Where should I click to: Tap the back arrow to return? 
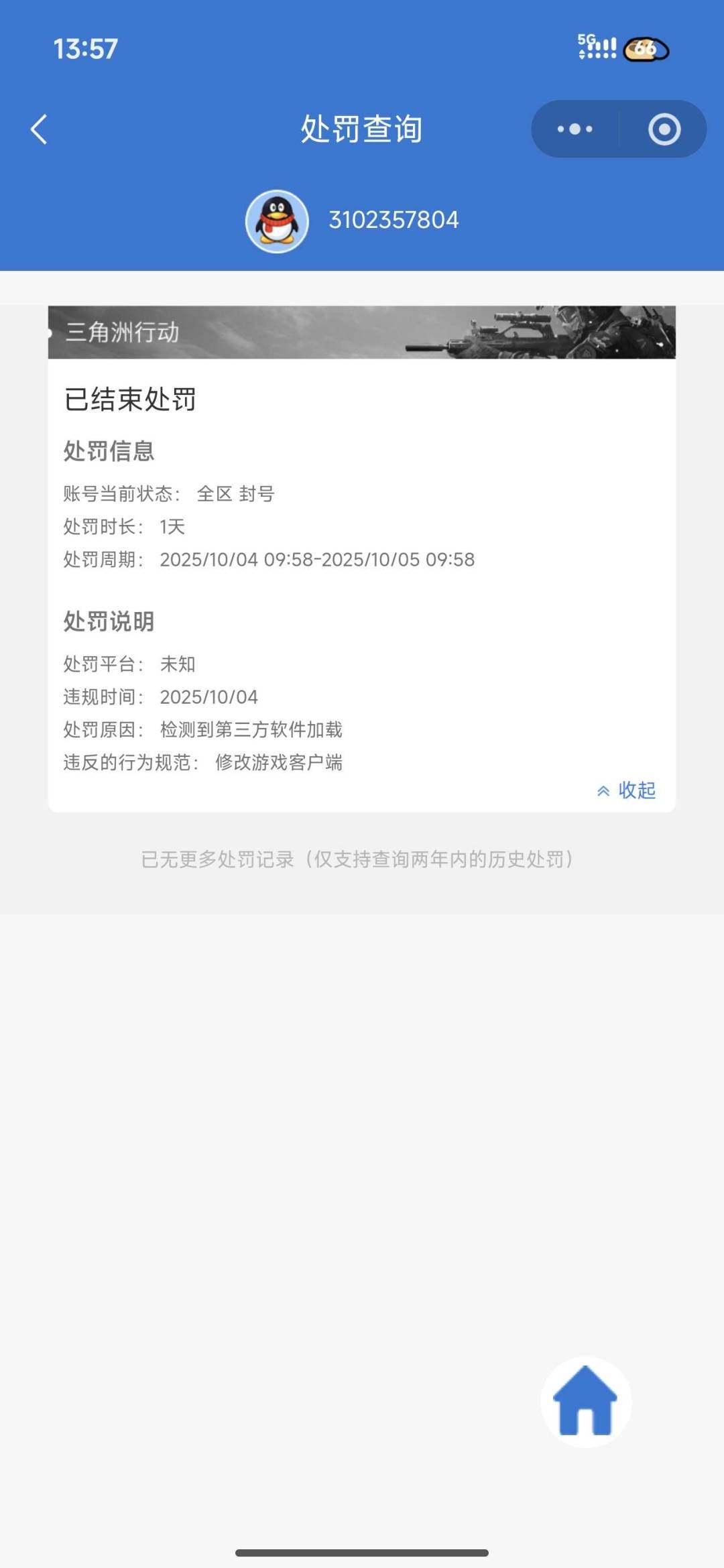pos(38,129)
